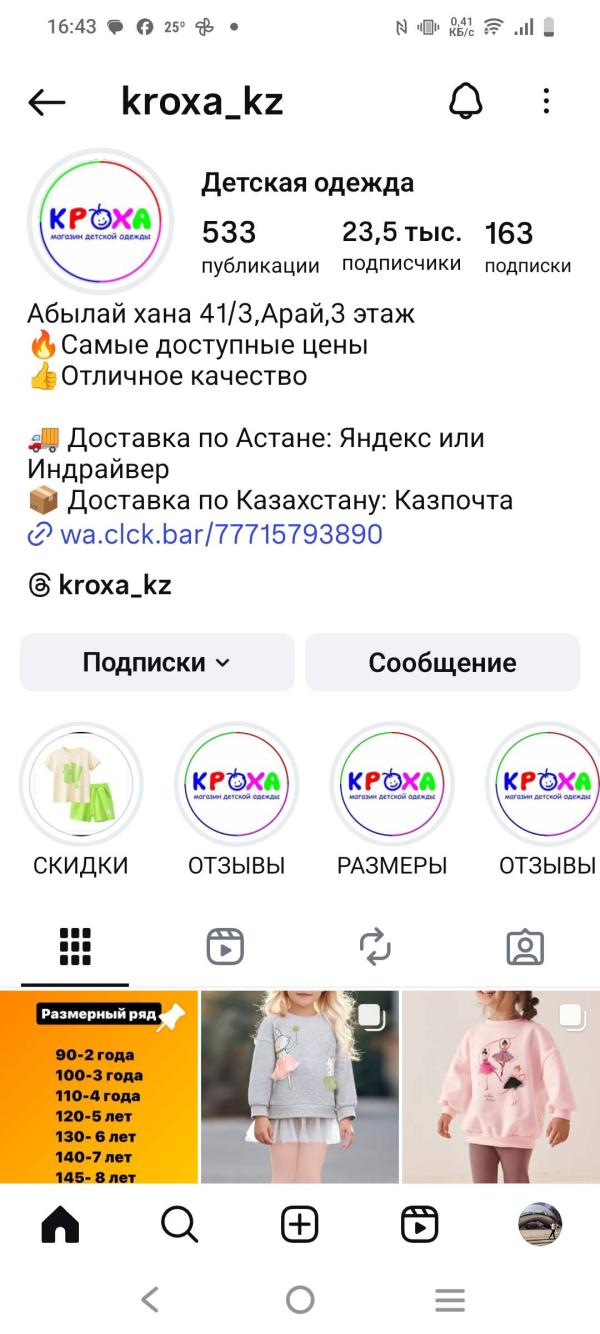The width and height of the screenshot is (600, 1334).
Task: Open the pink ballerina sweatshirt post
Action: [501, 1087]
